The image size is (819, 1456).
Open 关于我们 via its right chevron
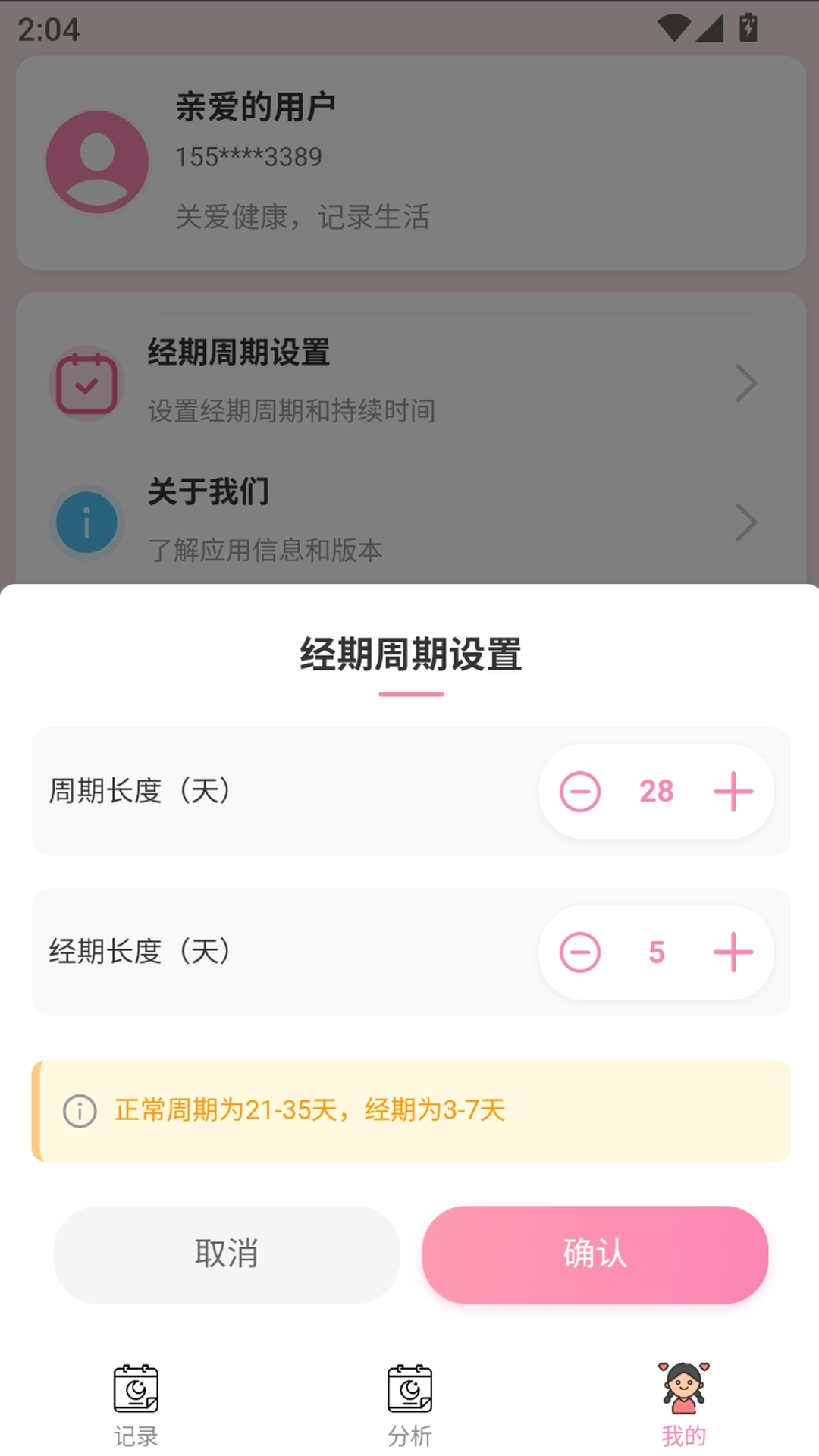[x=745, y=522]
